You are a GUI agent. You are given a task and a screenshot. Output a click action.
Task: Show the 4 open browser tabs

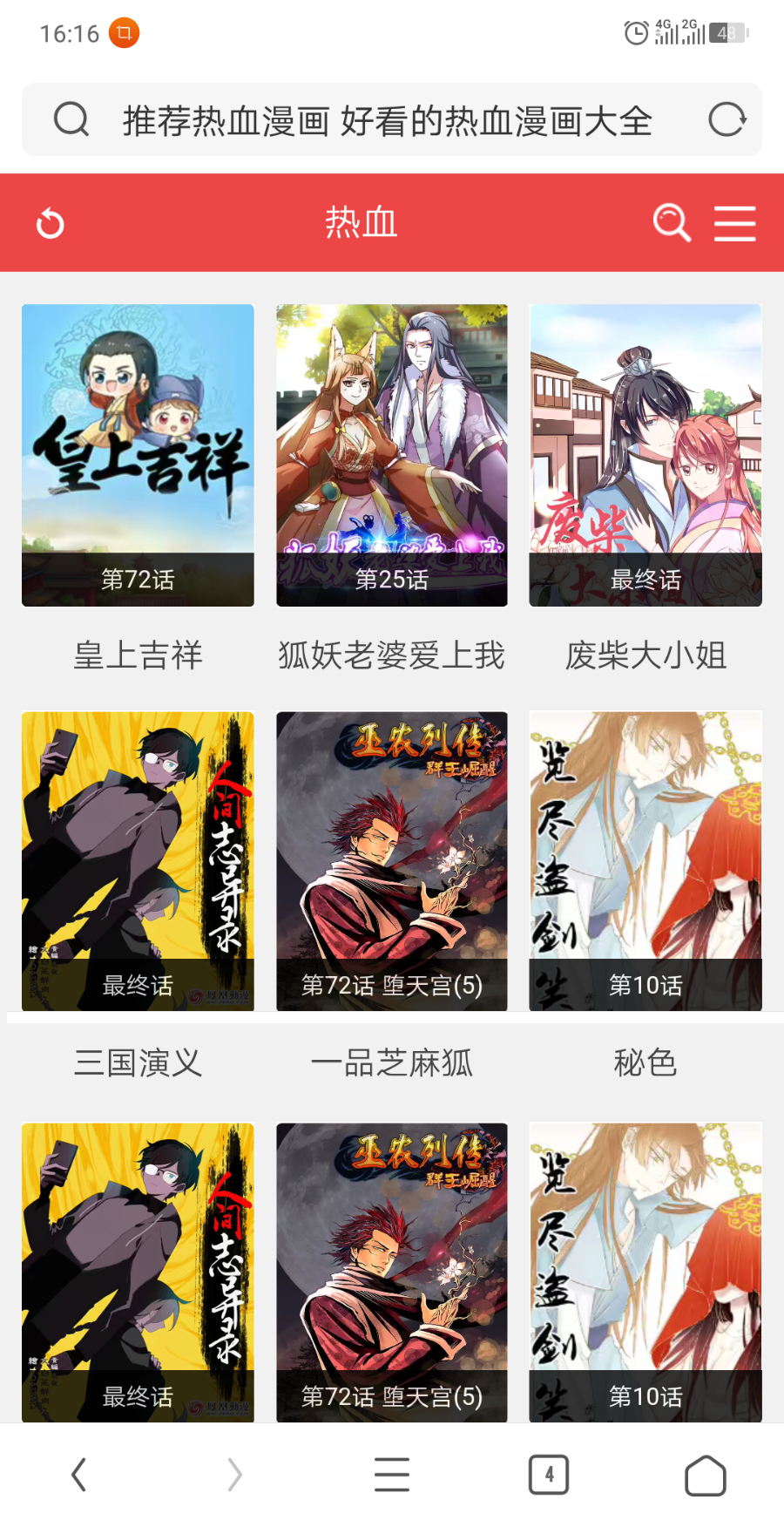pyautogui.click(x=549, y=1475)
